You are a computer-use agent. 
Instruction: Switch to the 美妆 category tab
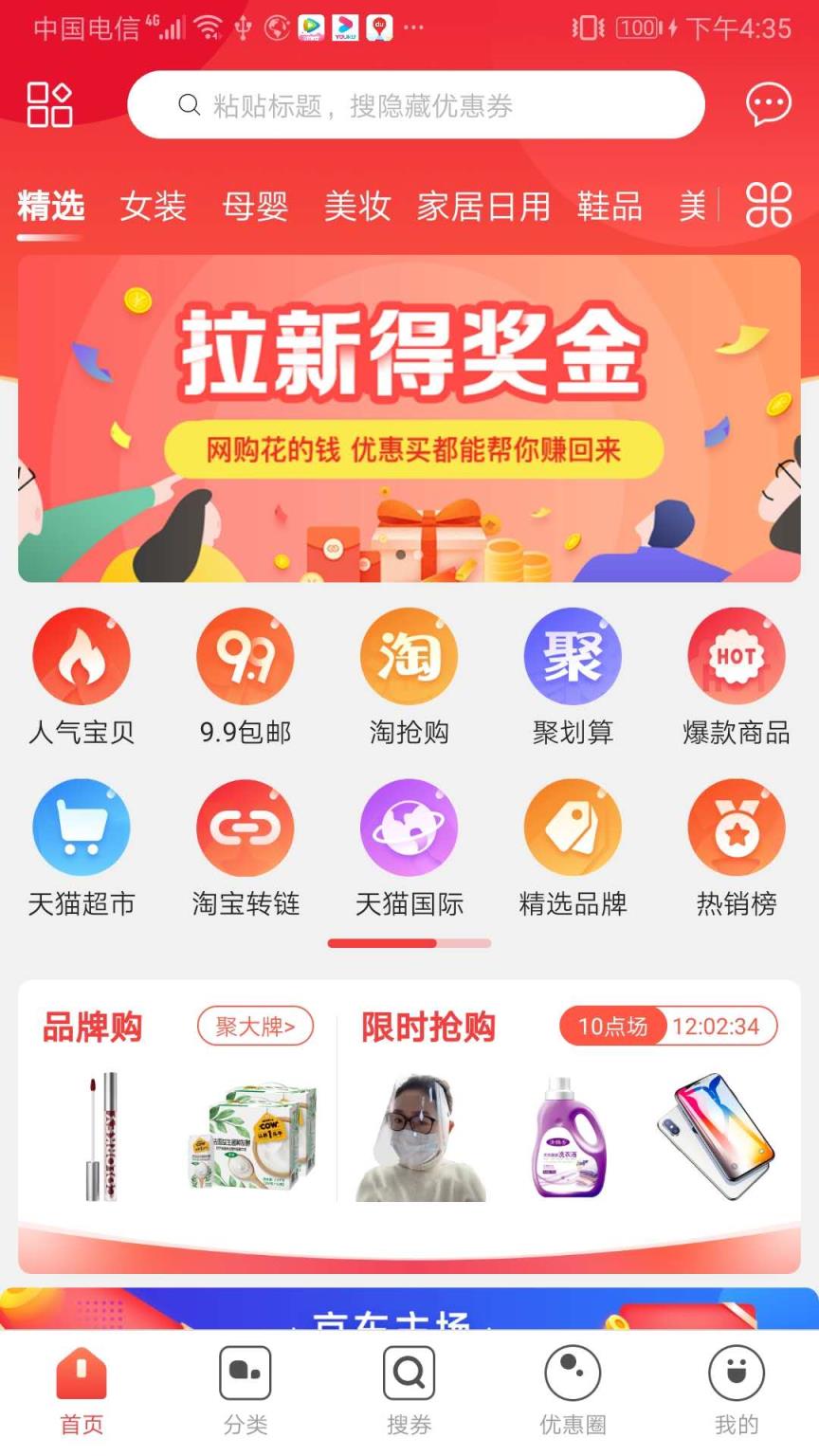point(355,207)
